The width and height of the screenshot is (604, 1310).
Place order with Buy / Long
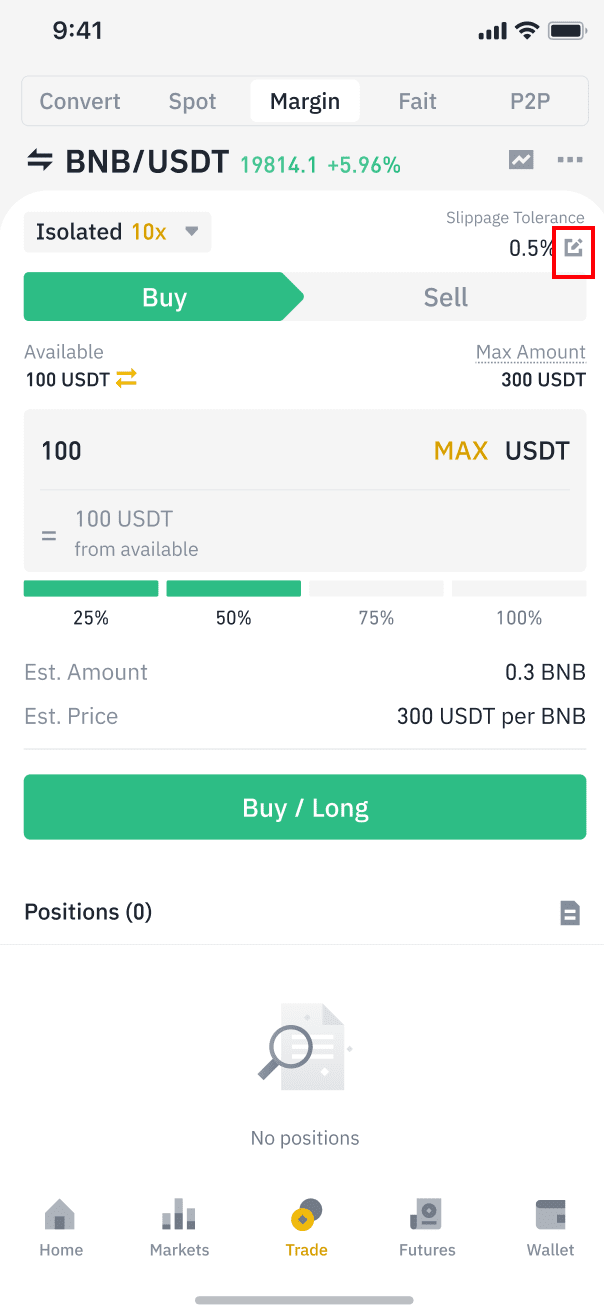click(305, 807)
